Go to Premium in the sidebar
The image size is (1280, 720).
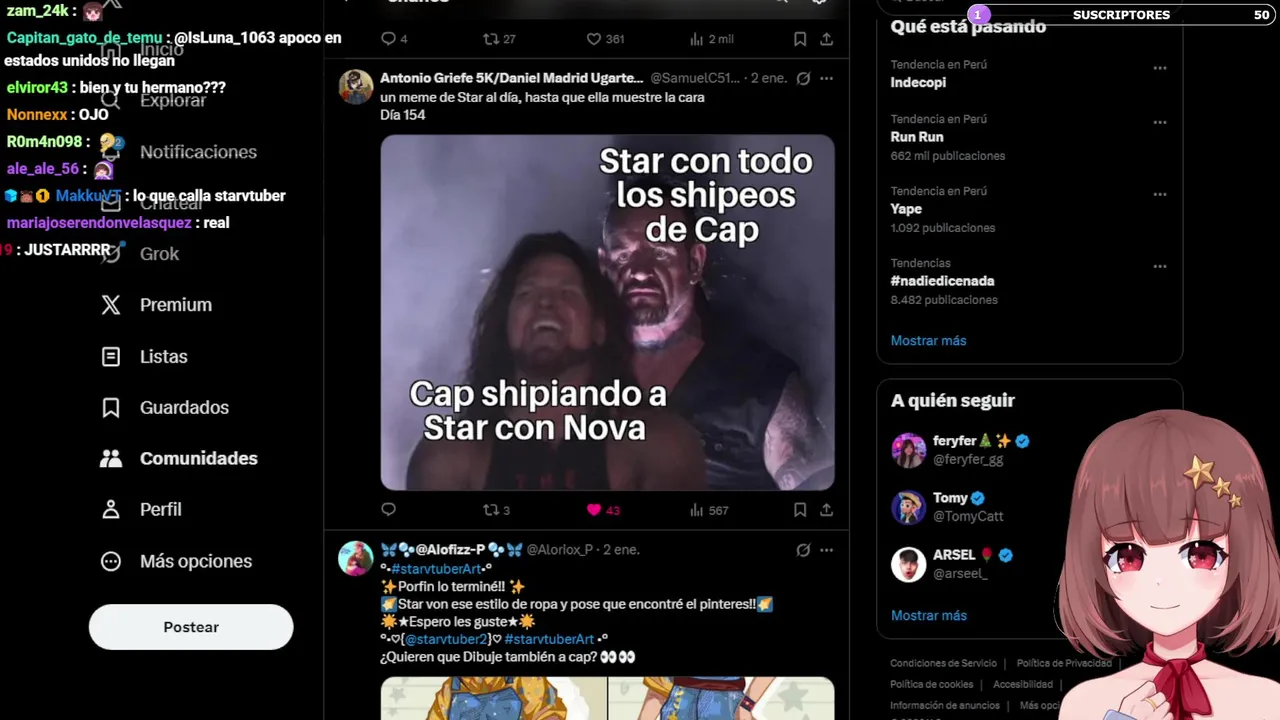point(175,305)
